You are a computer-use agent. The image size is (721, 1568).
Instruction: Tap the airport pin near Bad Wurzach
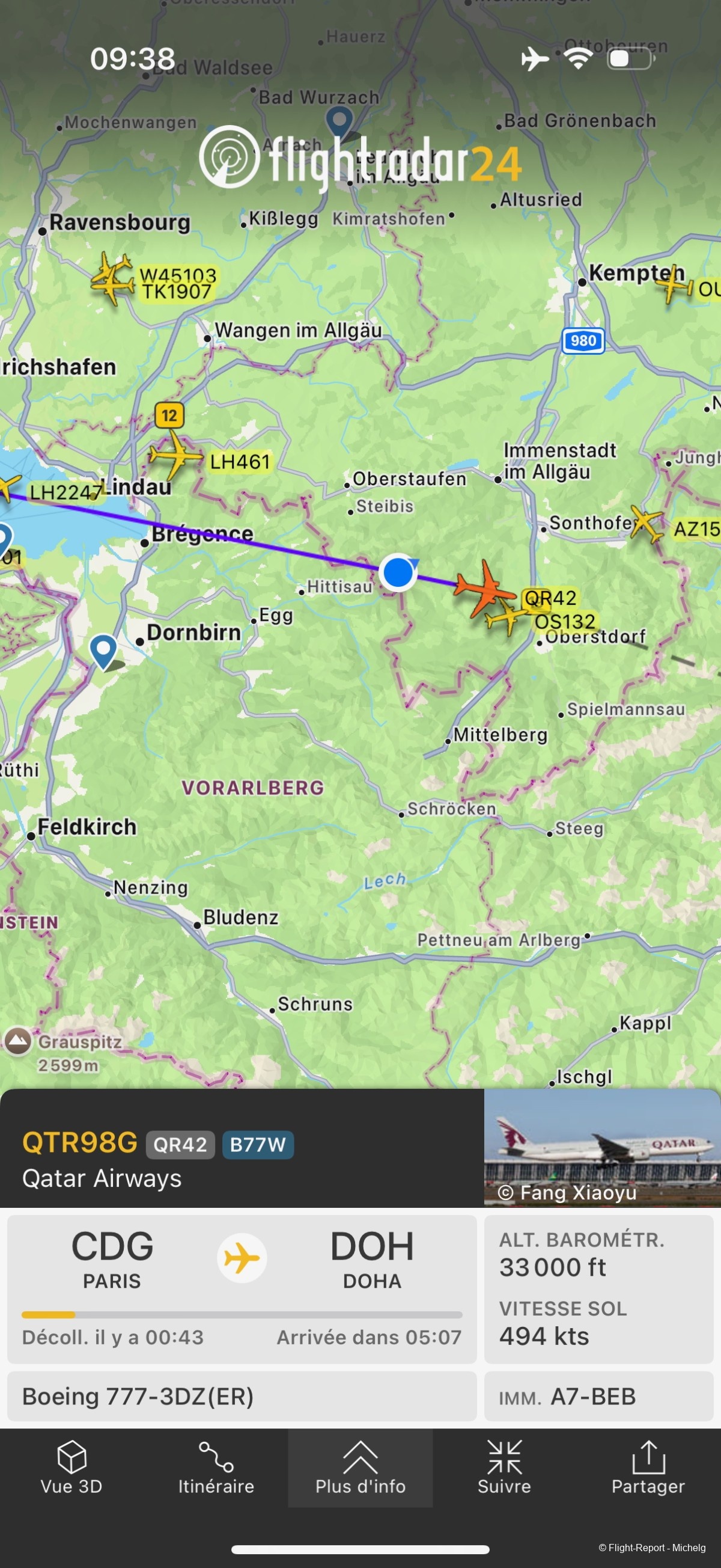(x=339, y=120)
